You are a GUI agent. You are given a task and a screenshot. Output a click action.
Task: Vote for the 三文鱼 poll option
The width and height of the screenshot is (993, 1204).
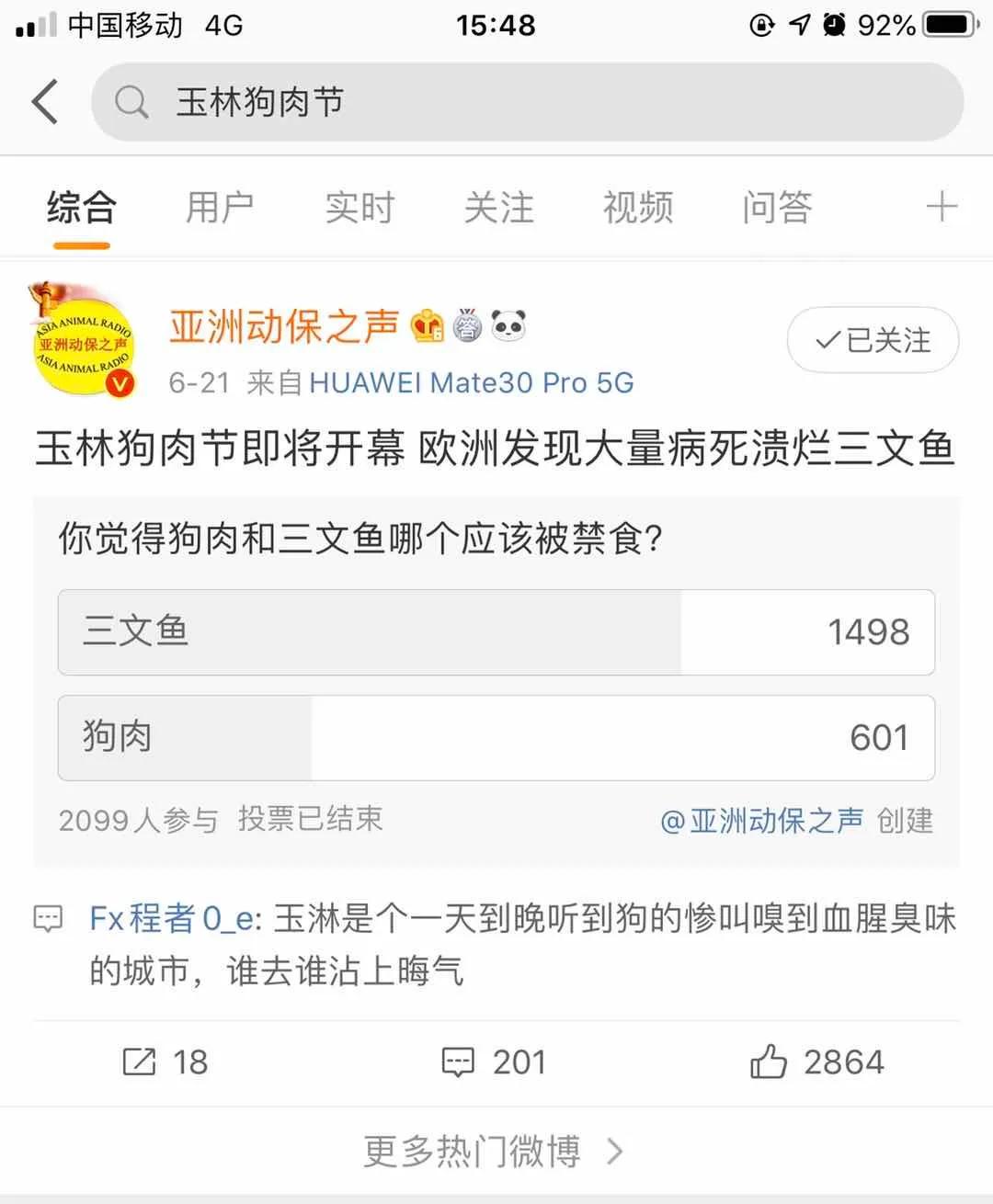tap(496, 632)
